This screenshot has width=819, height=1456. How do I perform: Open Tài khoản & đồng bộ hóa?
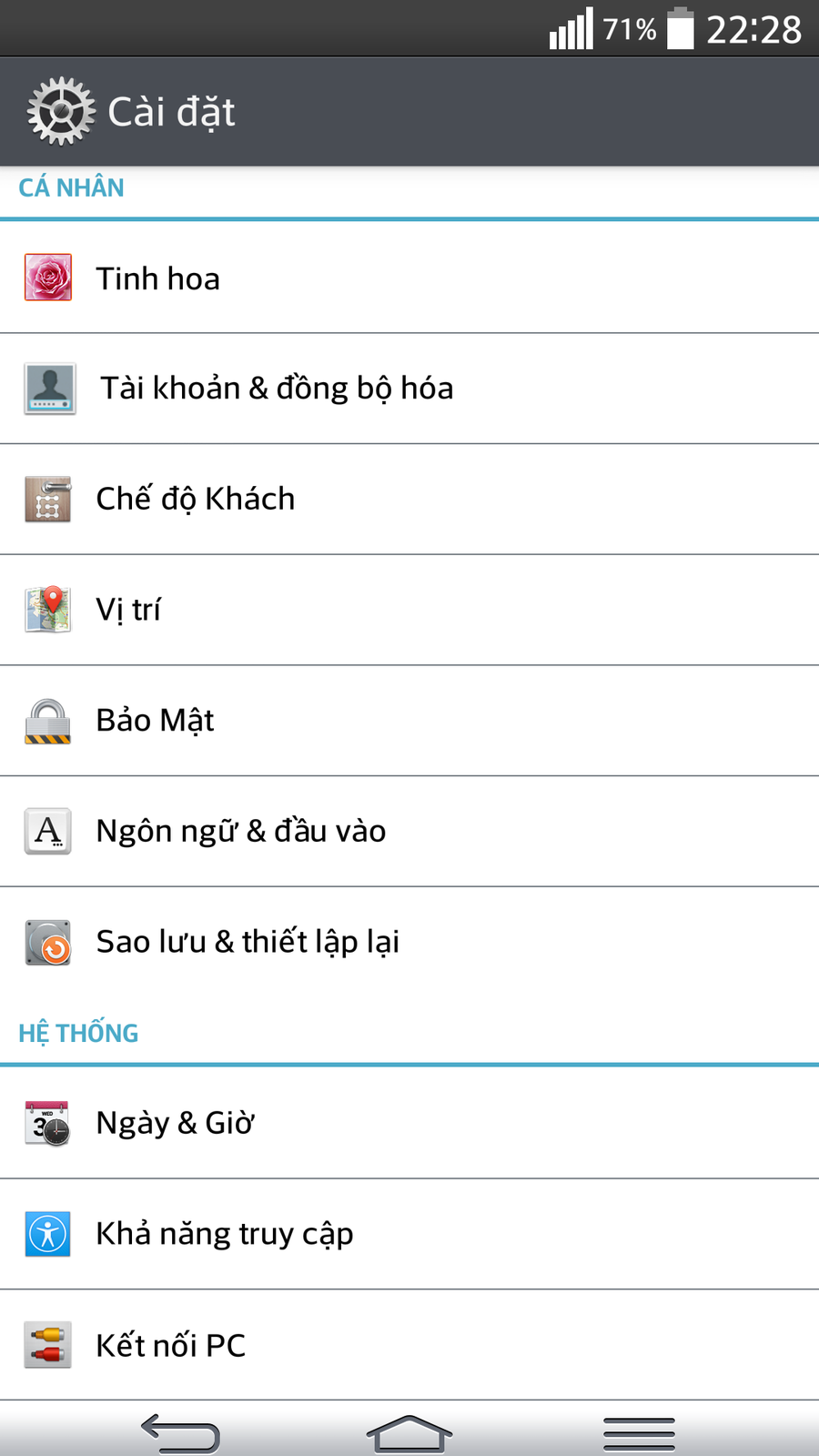(409, 389)
